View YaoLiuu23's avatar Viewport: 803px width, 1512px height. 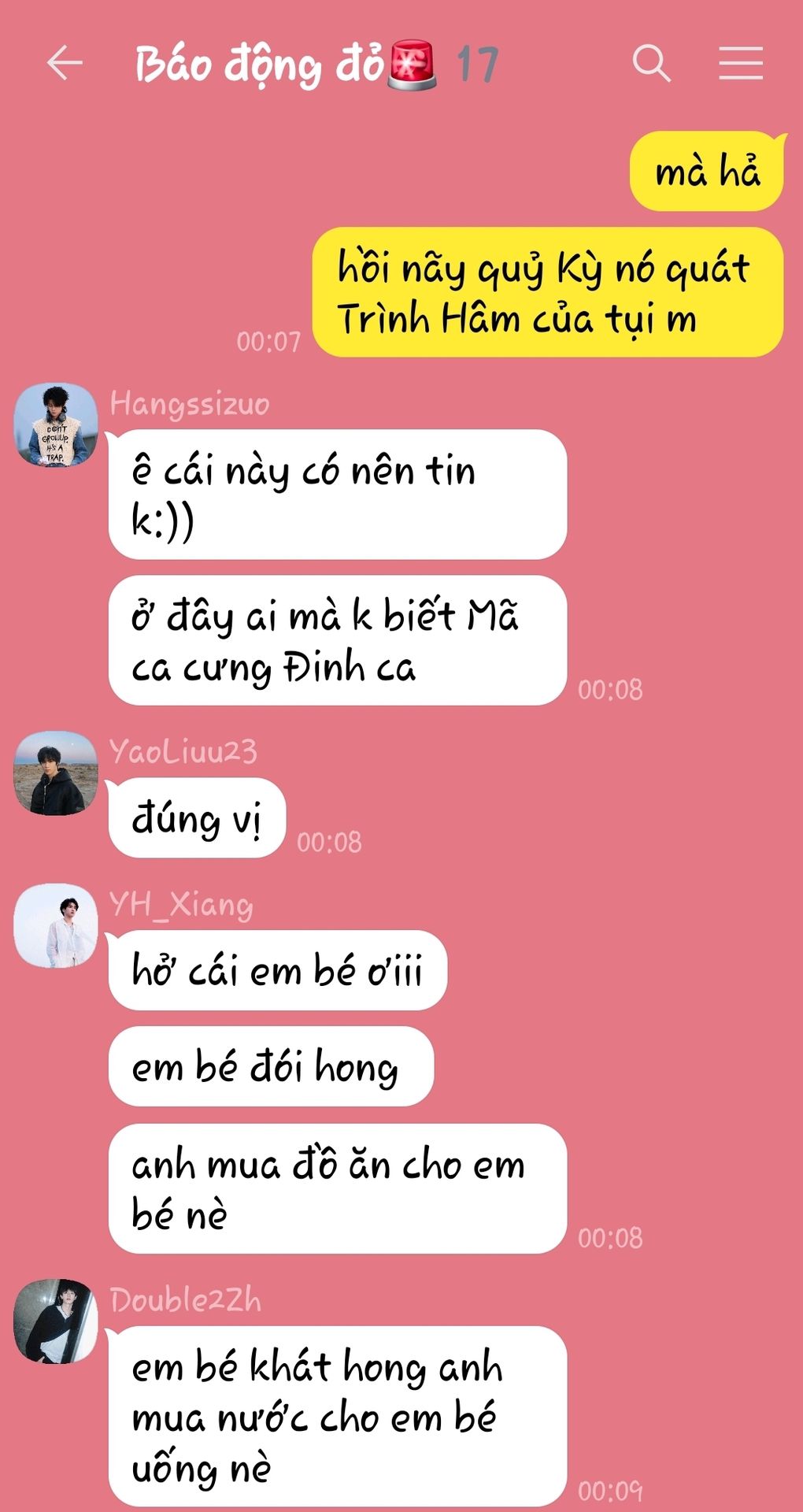[x=56, y=773]
